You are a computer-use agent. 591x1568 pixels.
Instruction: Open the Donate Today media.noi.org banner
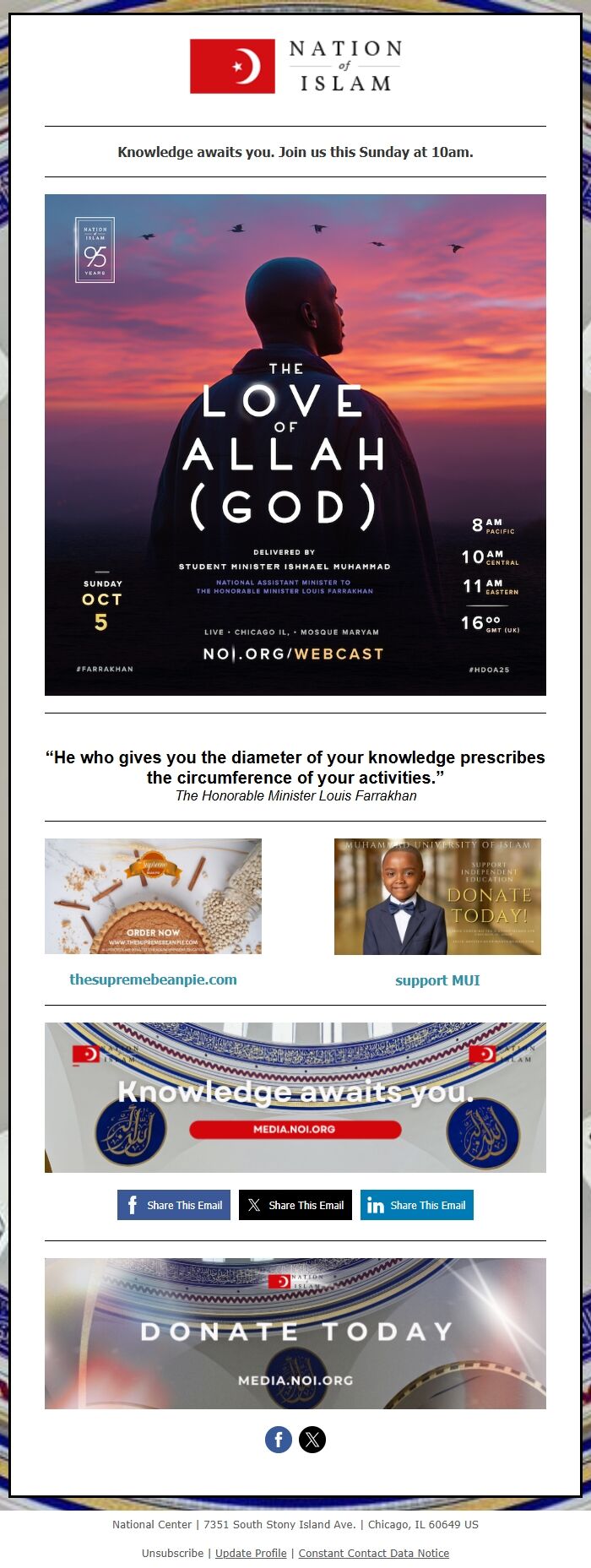pos(295,1333)
